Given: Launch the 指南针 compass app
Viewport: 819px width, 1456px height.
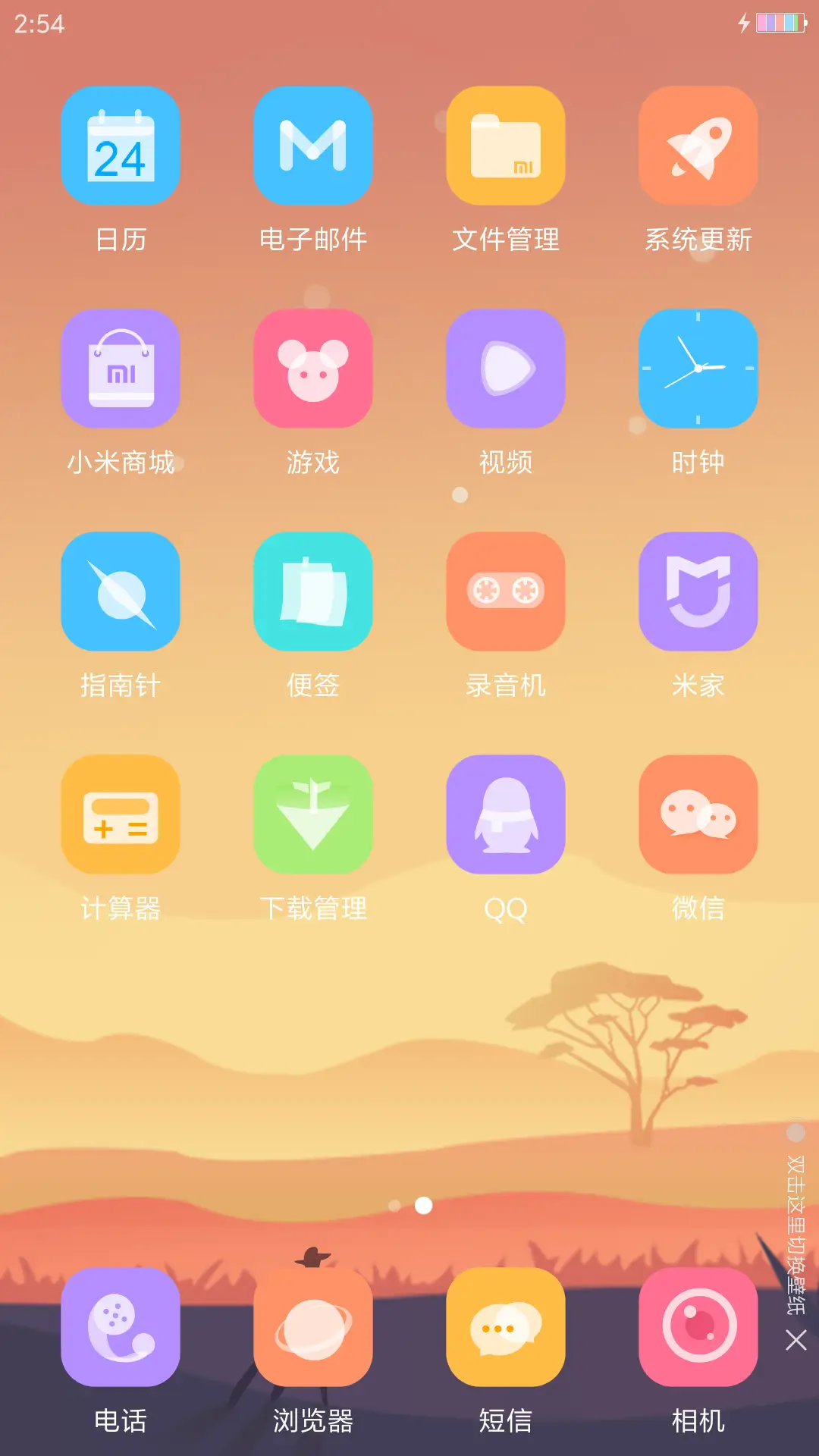Looking at the screenshot, I should pos(121,590).
